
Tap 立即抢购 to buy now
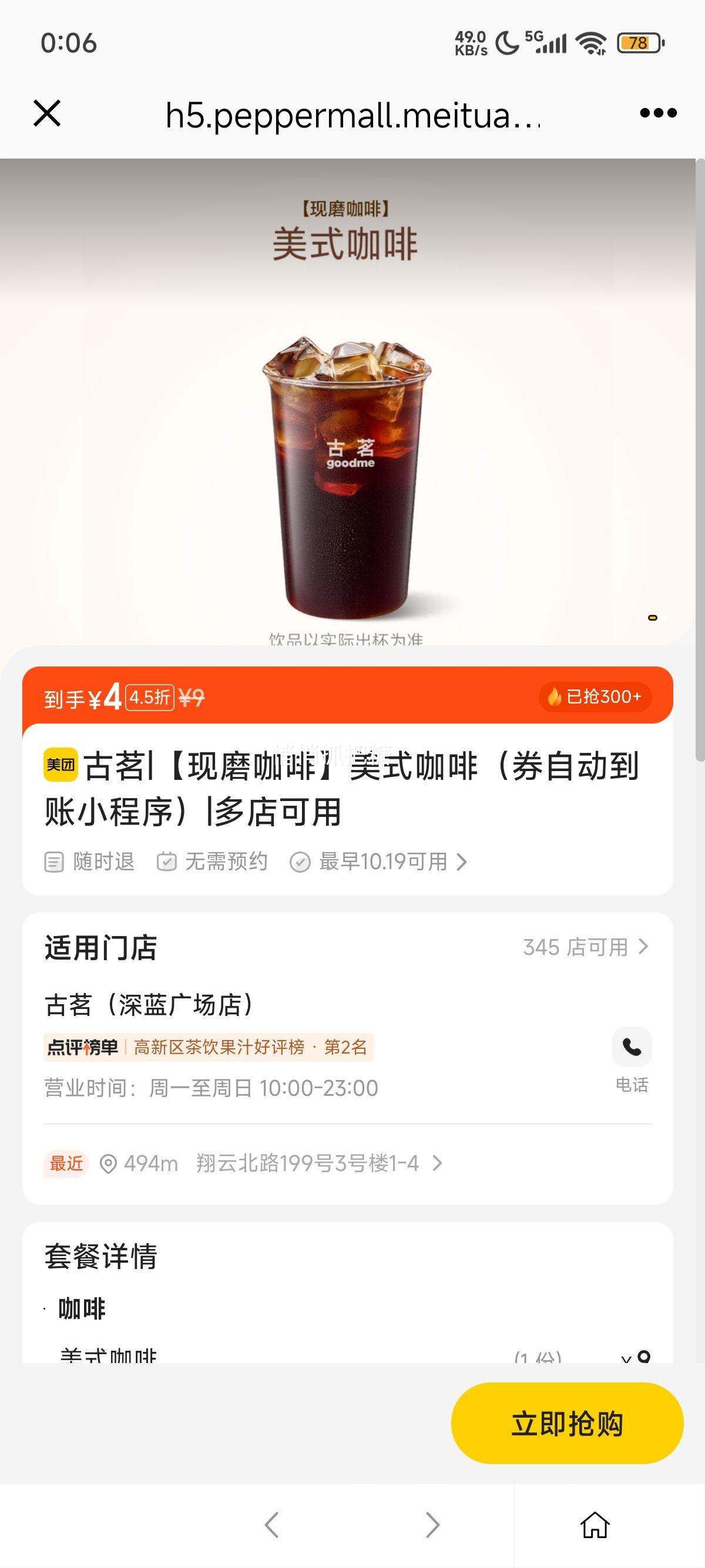pyautogui.click(x=567, y=1424)
